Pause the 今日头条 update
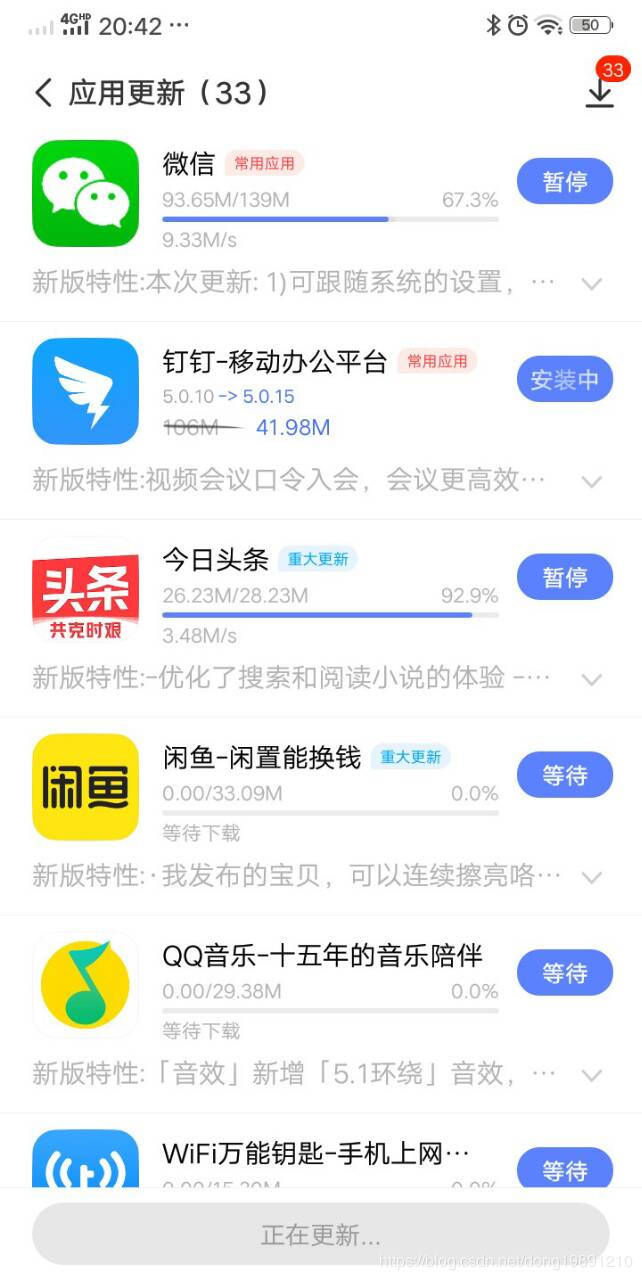This screenshot has height=1280, width=642. [564, 577]
